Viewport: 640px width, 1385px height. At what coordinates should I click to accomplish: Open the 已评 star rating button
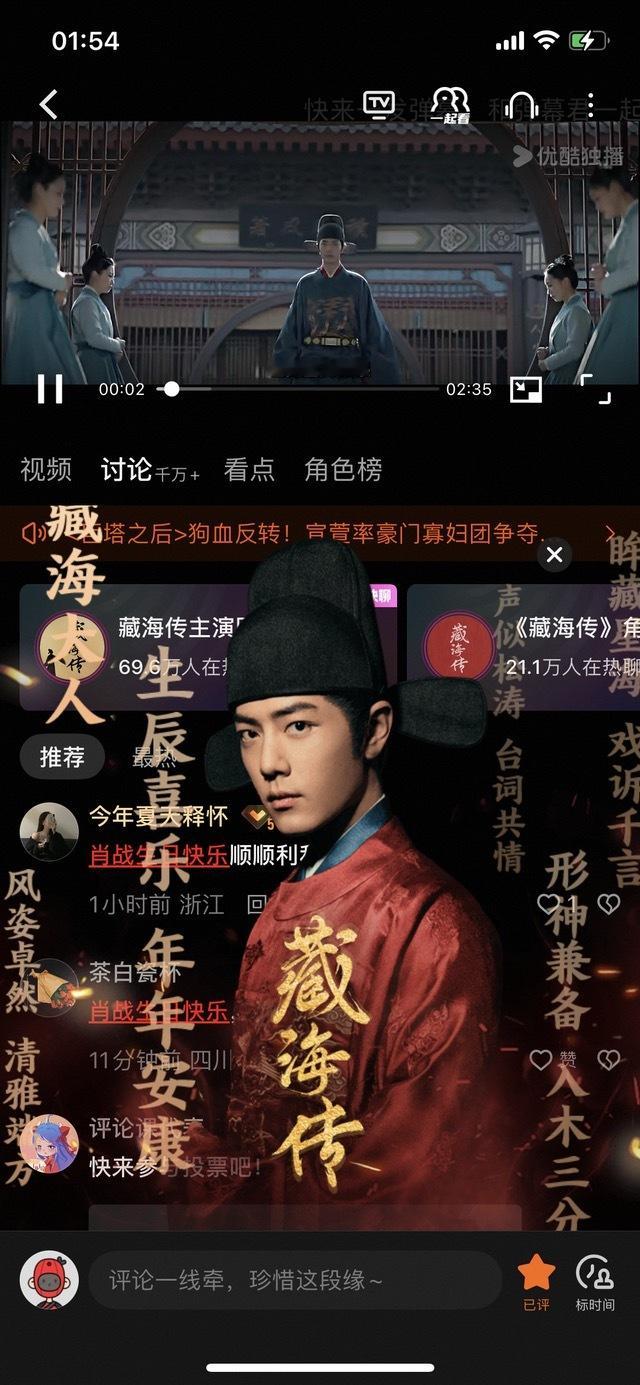pos(536,1280)
